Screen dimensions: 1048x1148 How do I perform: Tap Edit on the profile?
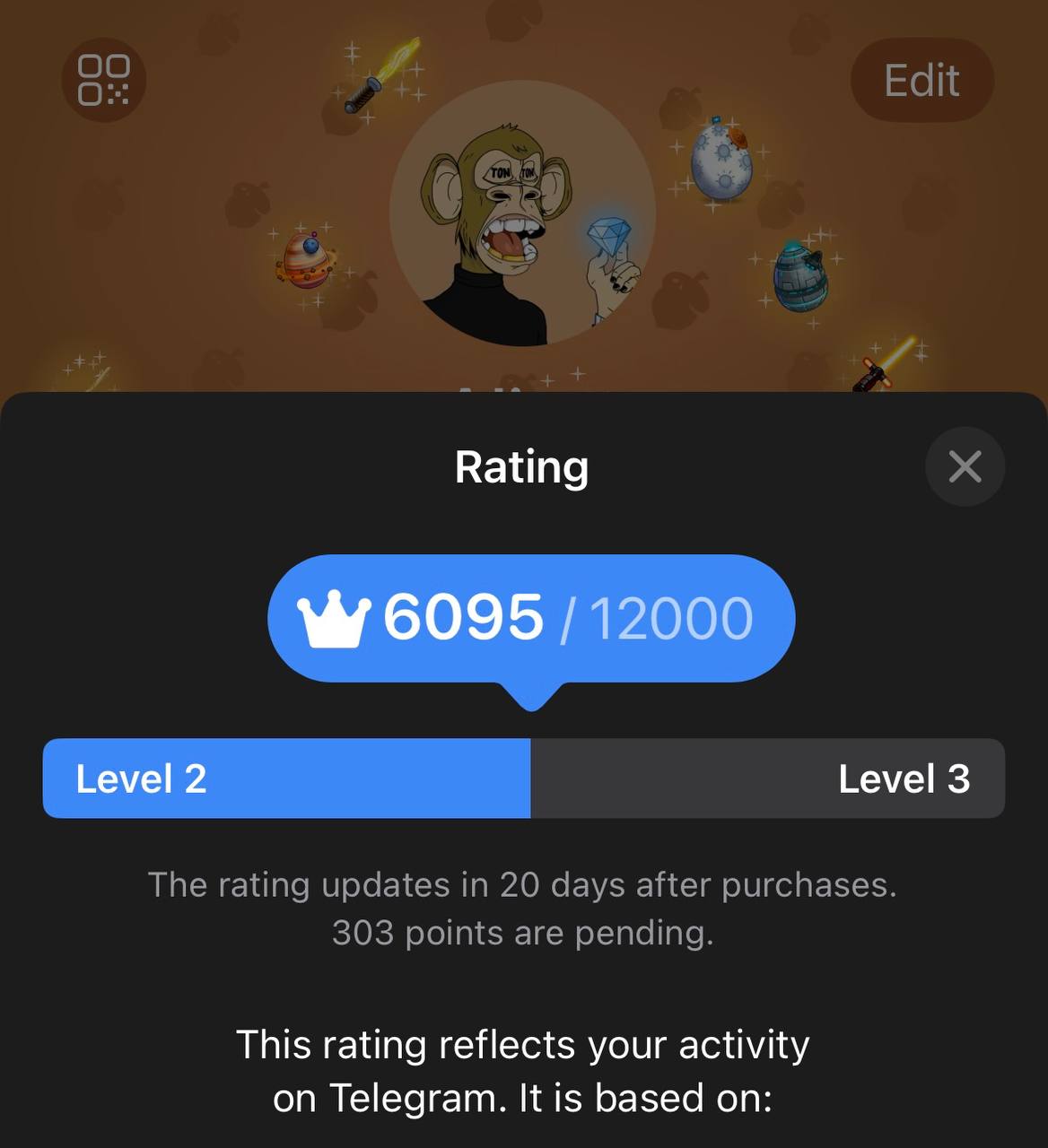click(921, 81)
